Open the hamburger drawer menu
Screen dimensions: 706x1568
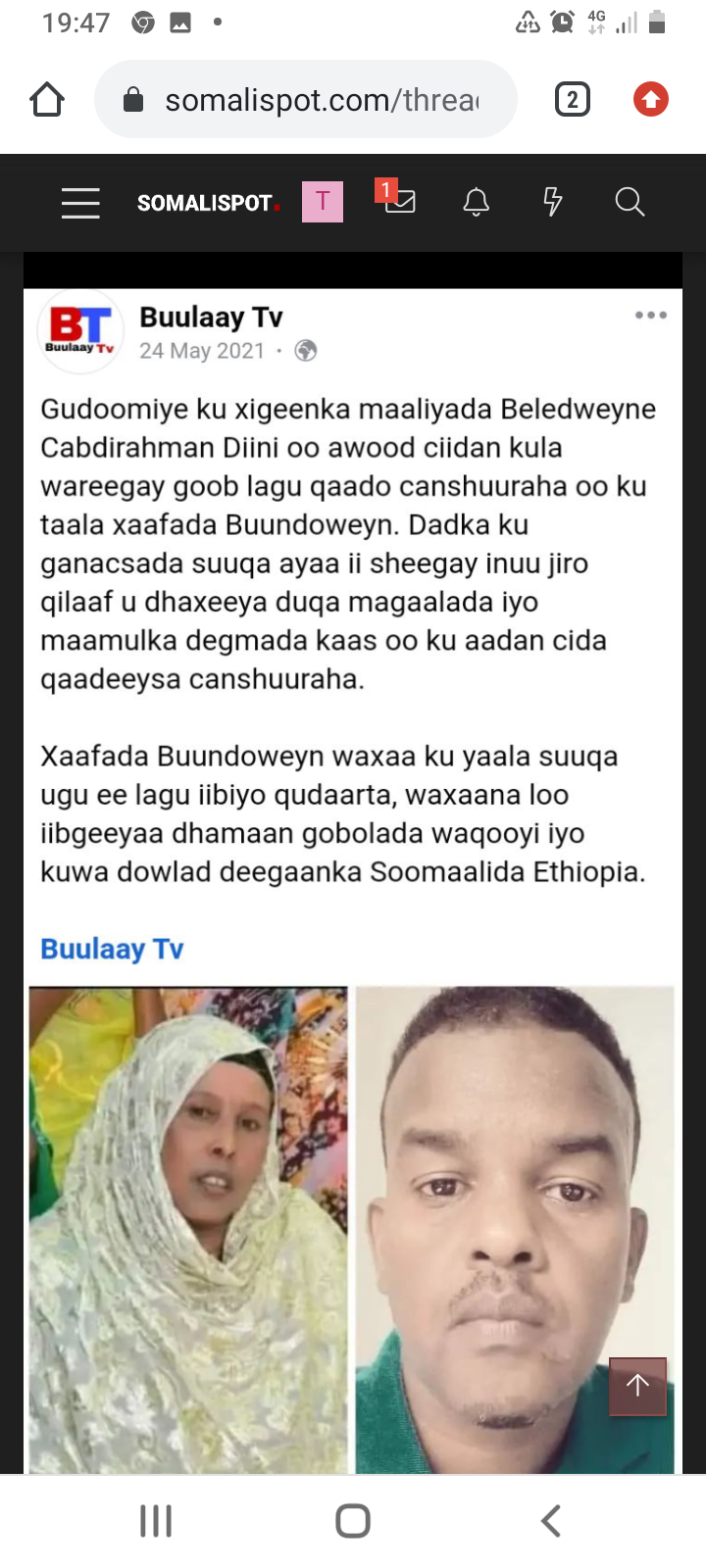[80, 203]
